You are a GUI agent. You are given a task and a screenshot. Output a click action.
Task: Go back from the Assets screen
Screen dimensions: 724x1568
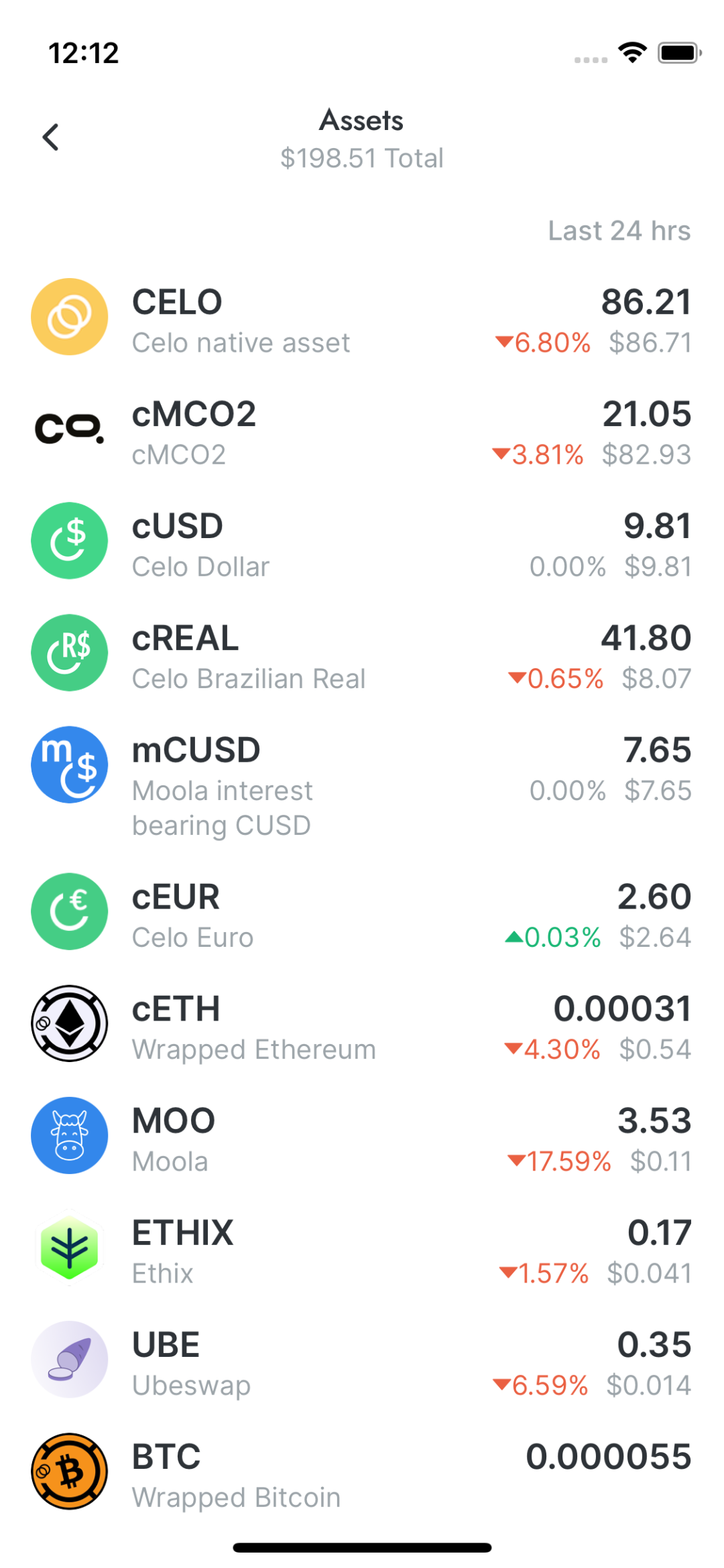pyautogui.click(x=51, y=137)
